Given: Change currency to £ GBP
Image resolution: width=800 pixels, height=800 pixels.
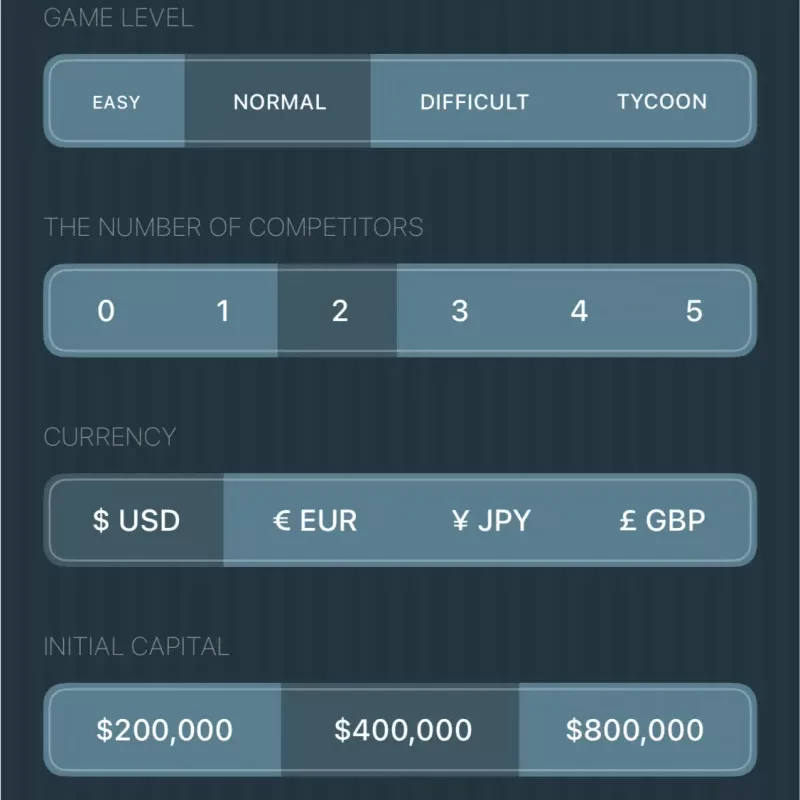Looking at the screenshot, I should pyautogui.click(x=662, y=521).
